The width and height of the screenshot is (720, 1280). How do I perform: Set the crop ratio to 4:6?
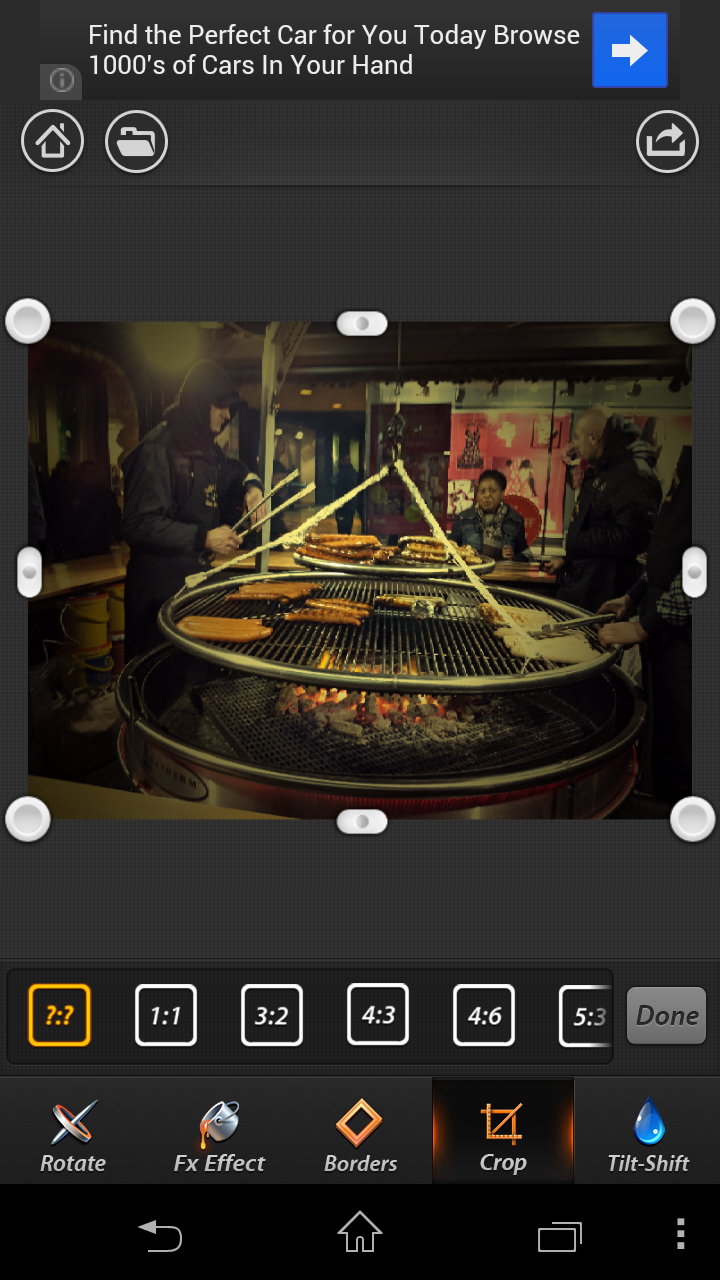(484, 1015)
